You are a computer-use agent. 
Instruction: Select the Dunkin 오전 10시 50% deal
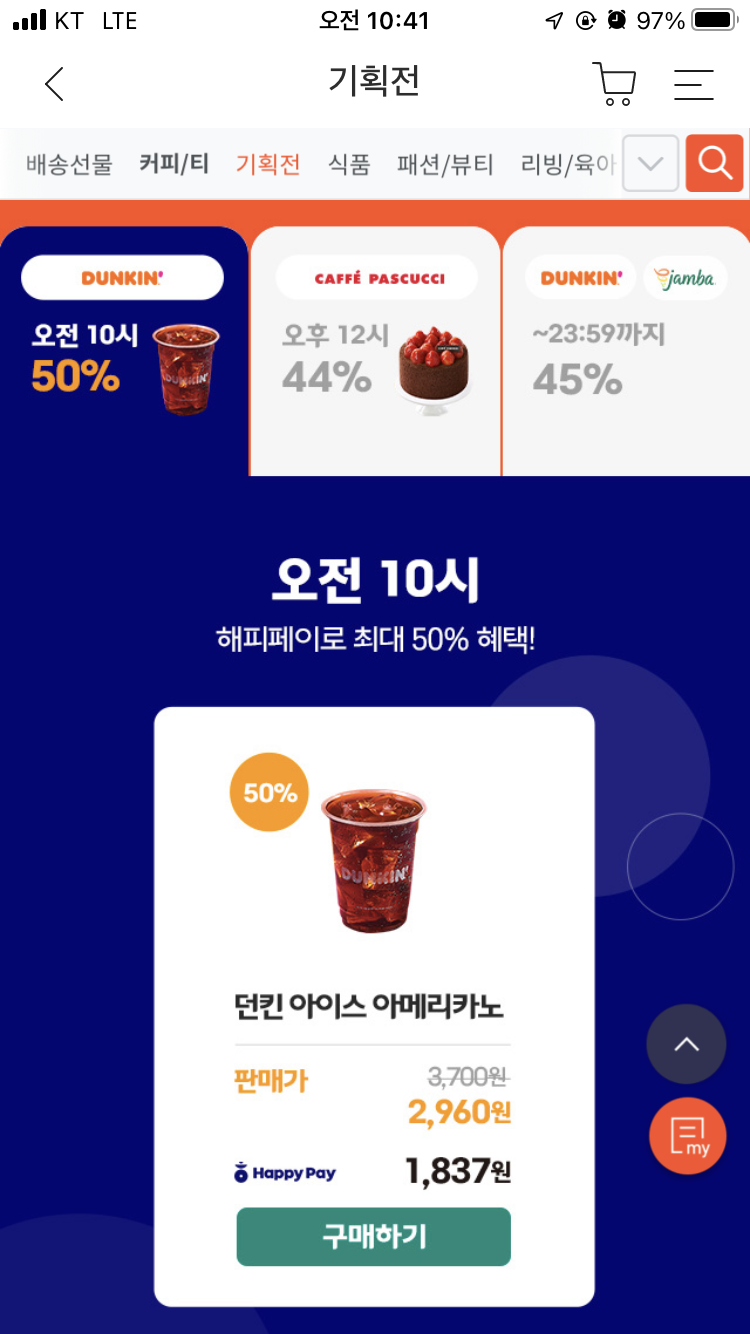point(123,352)
